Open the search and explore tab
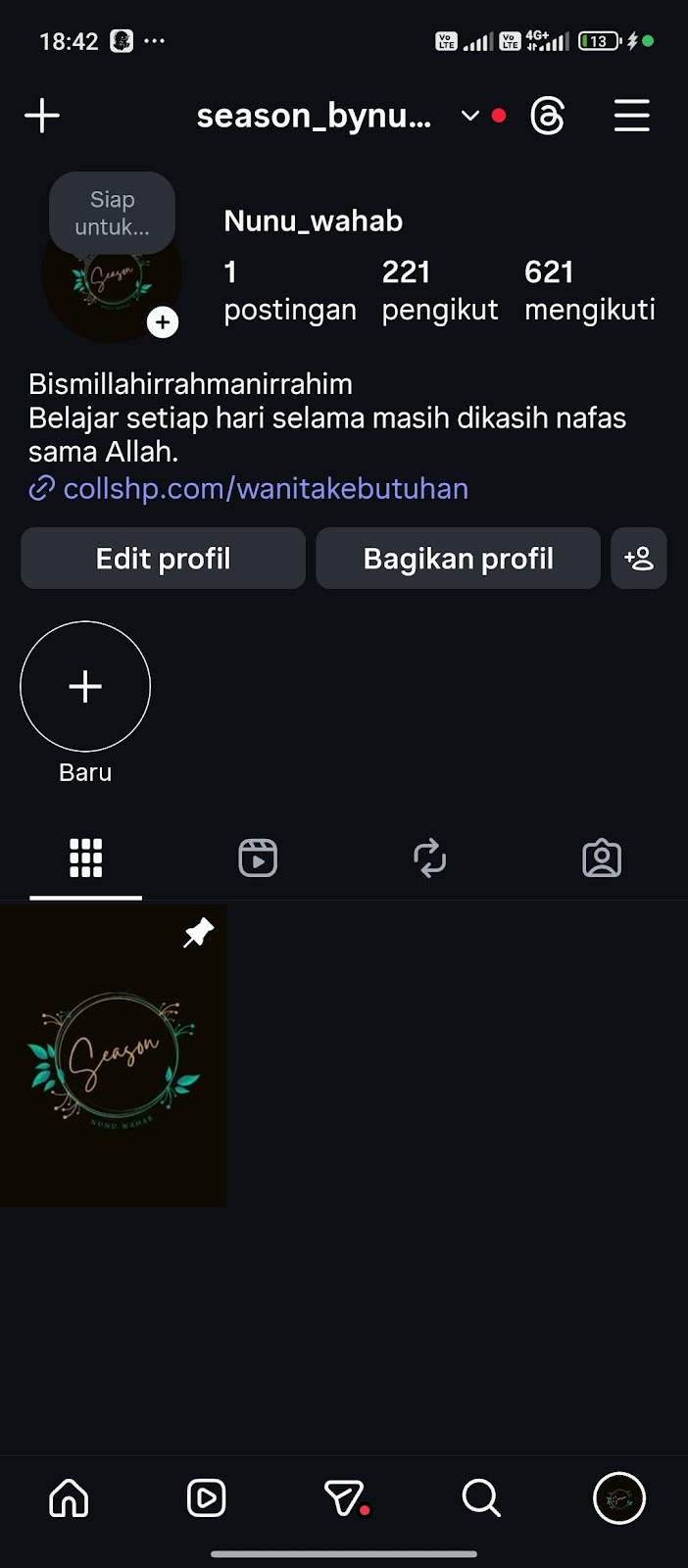 coord(481,1497)
